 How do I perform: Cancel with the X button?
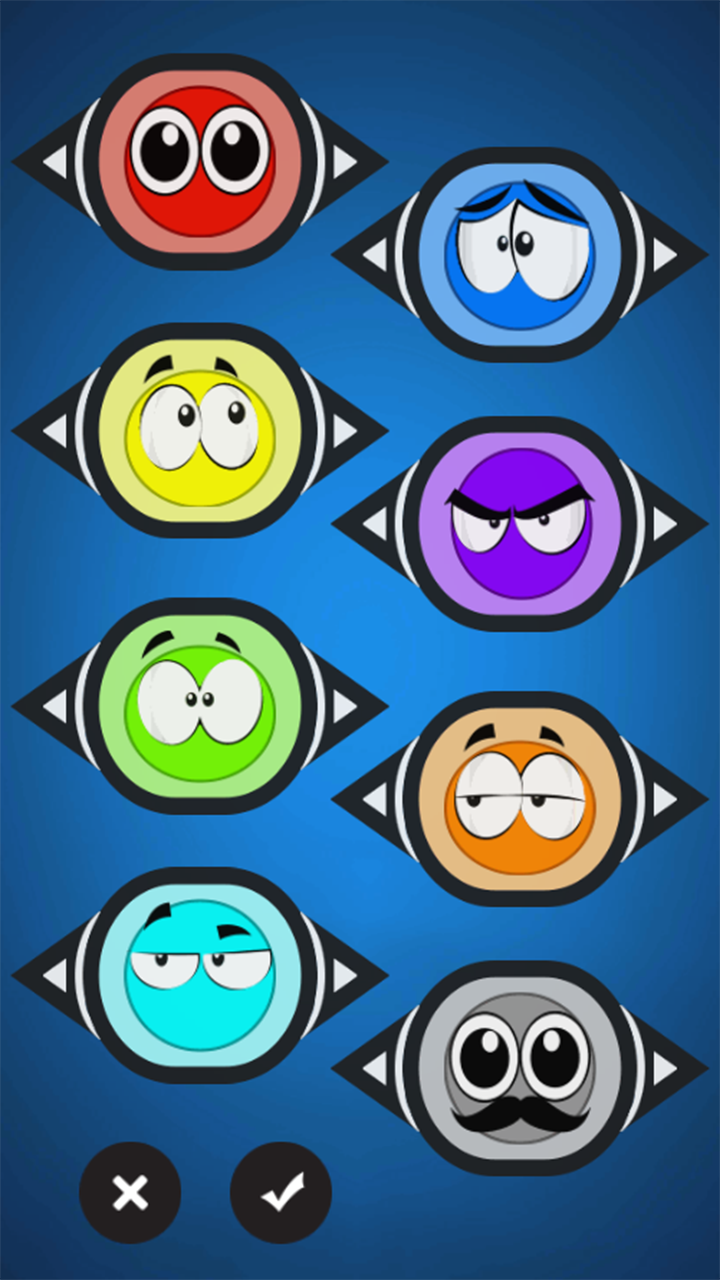click(x=130, y=1193)
